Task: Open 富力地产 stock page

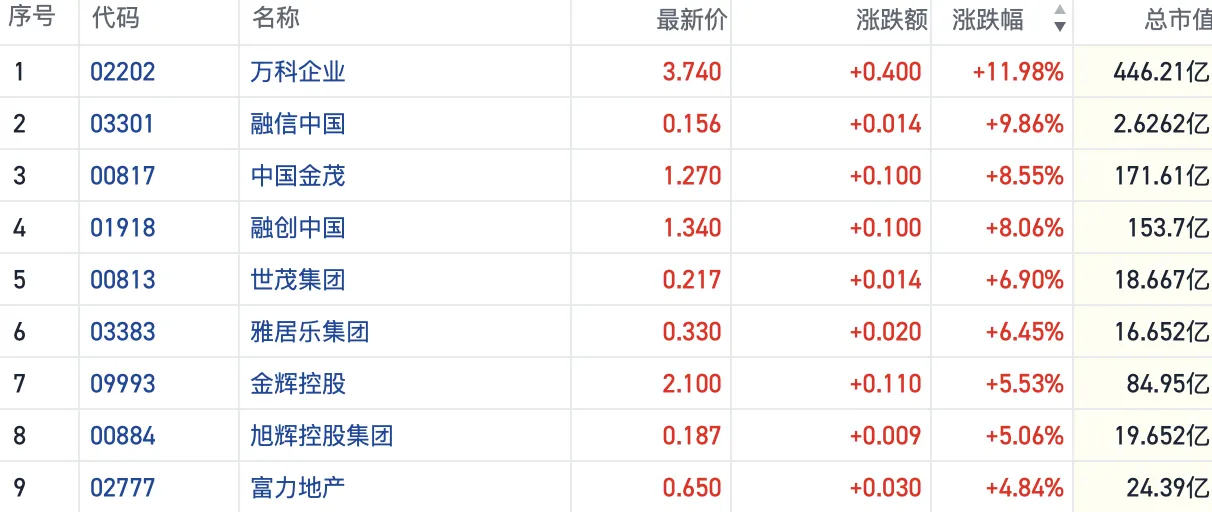Action: [298, 488]
